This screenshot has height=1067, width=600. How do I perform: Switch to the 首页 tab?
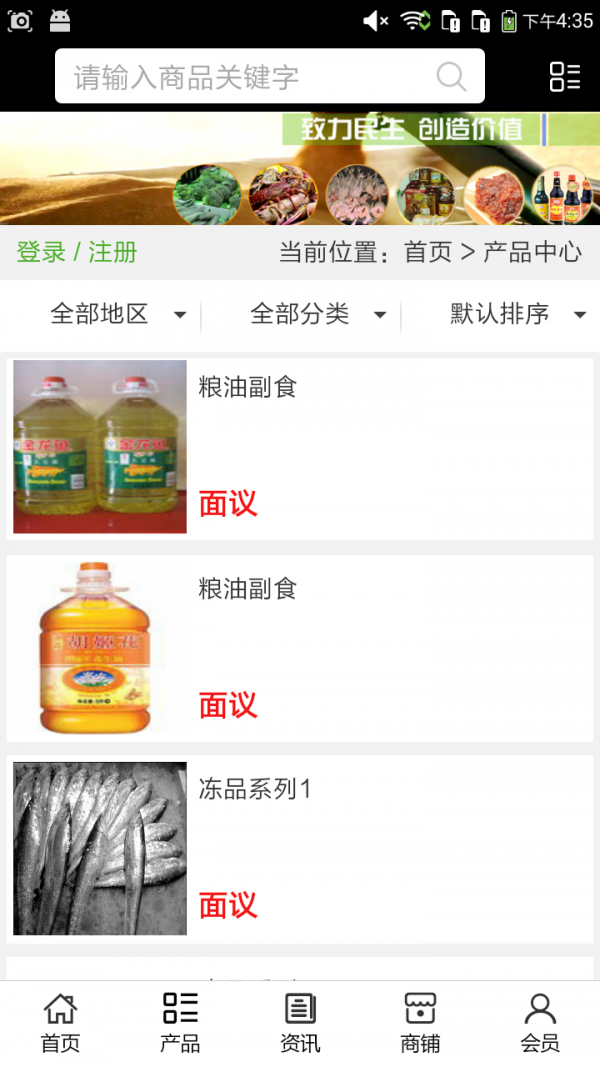click(x=60, y=1024)
